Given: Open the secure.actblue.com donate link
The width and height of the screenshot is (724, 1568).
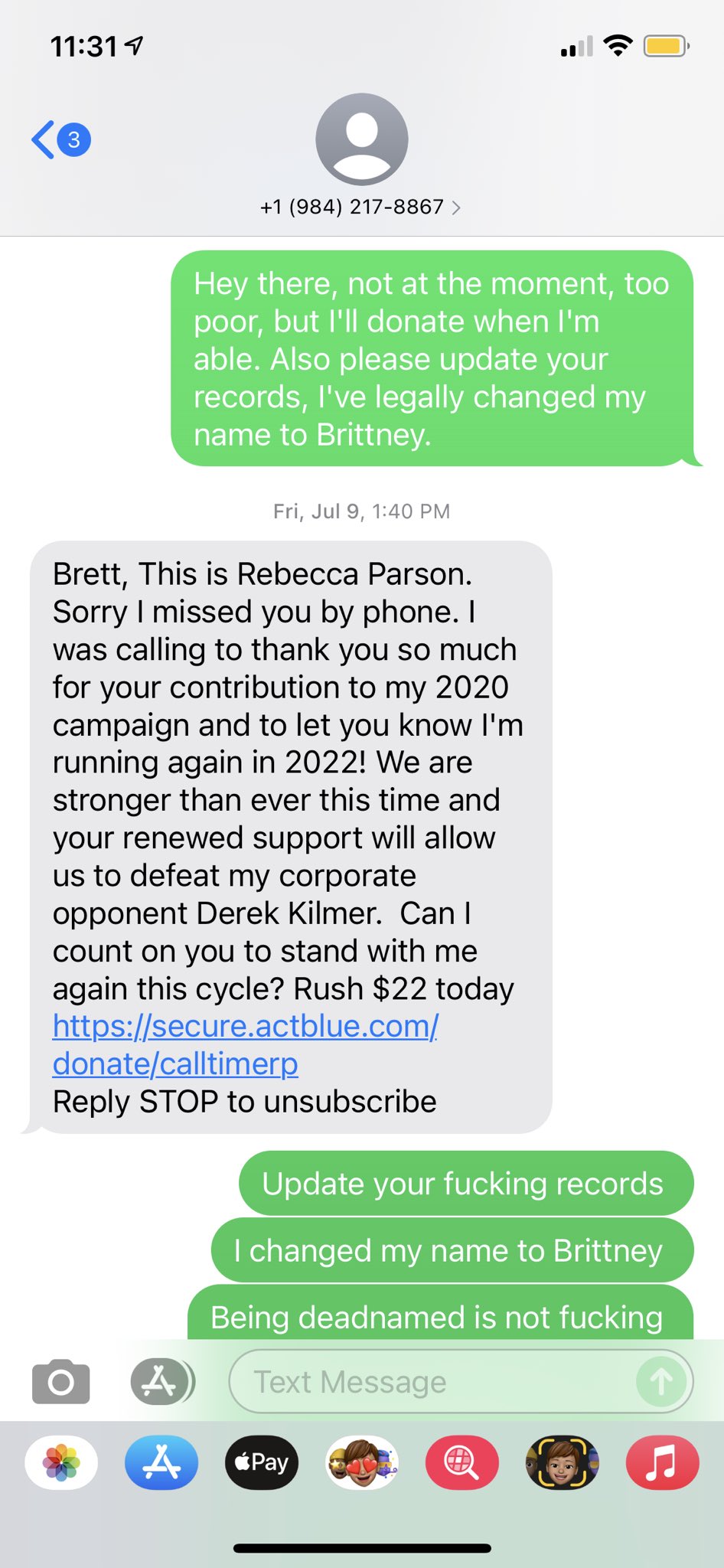Looking at the screenshot, I should click(x=246, y=1044).
